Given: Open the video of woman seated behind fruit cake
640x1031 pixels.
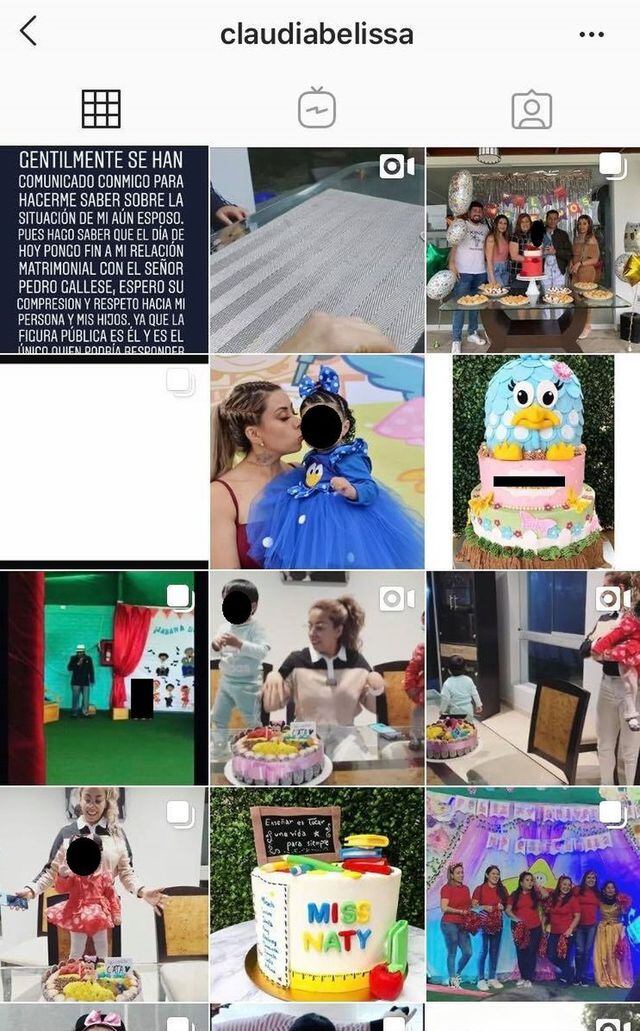Looking at the screenshot, I should 317,677.
